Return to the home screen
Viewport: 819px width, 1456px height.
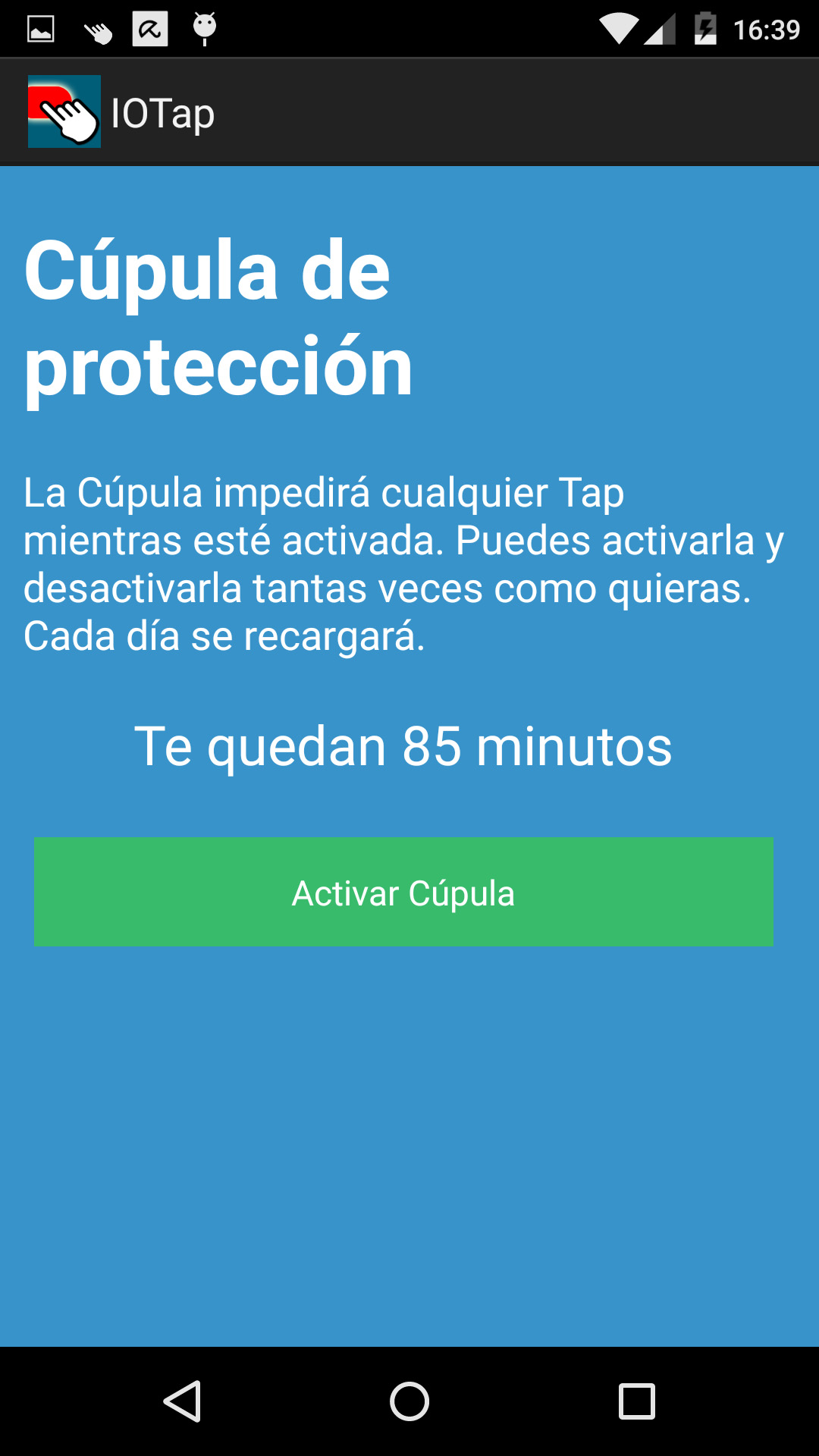[x=409, y=1401]
